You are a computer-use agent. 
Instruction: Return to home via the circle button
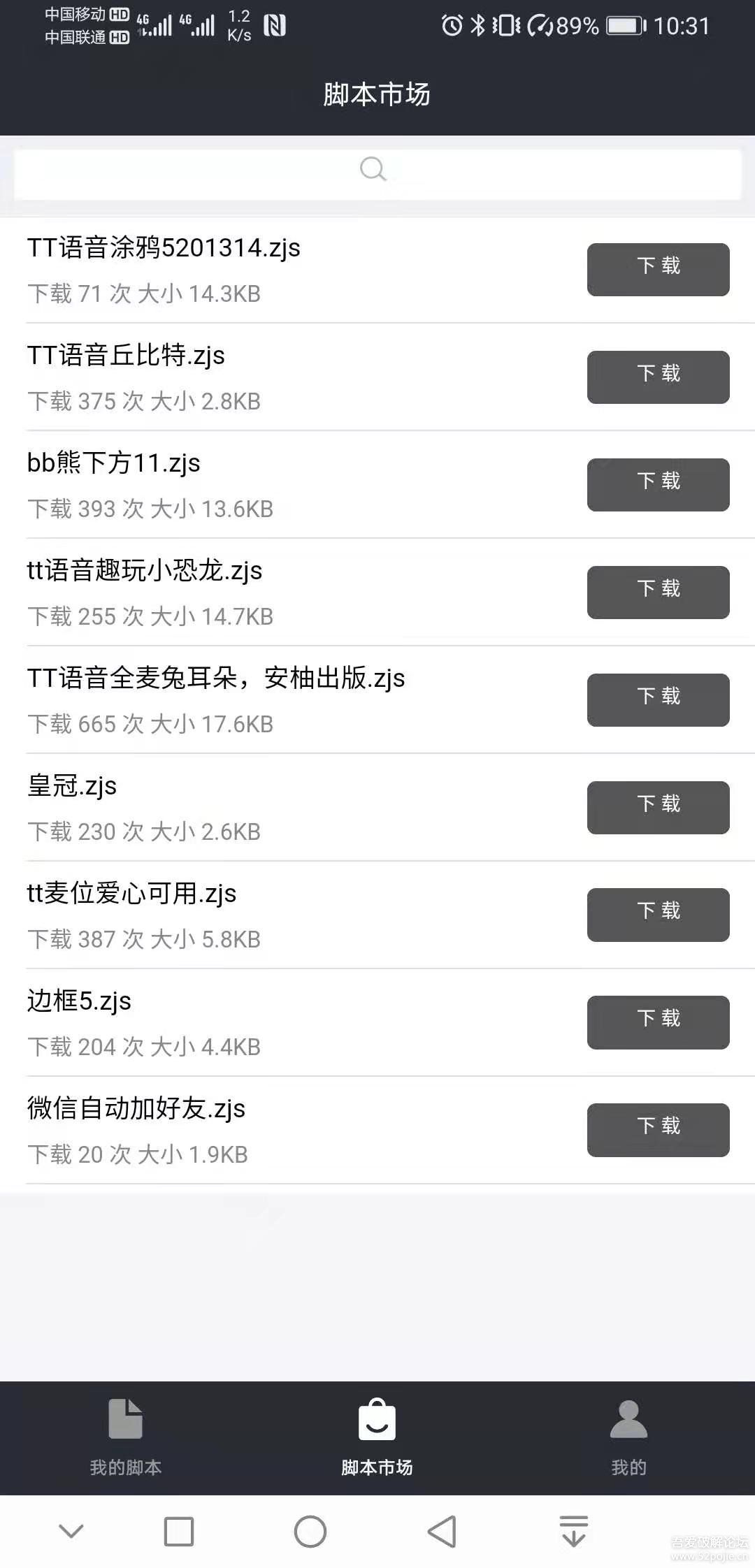click(x=310, y=1532)
